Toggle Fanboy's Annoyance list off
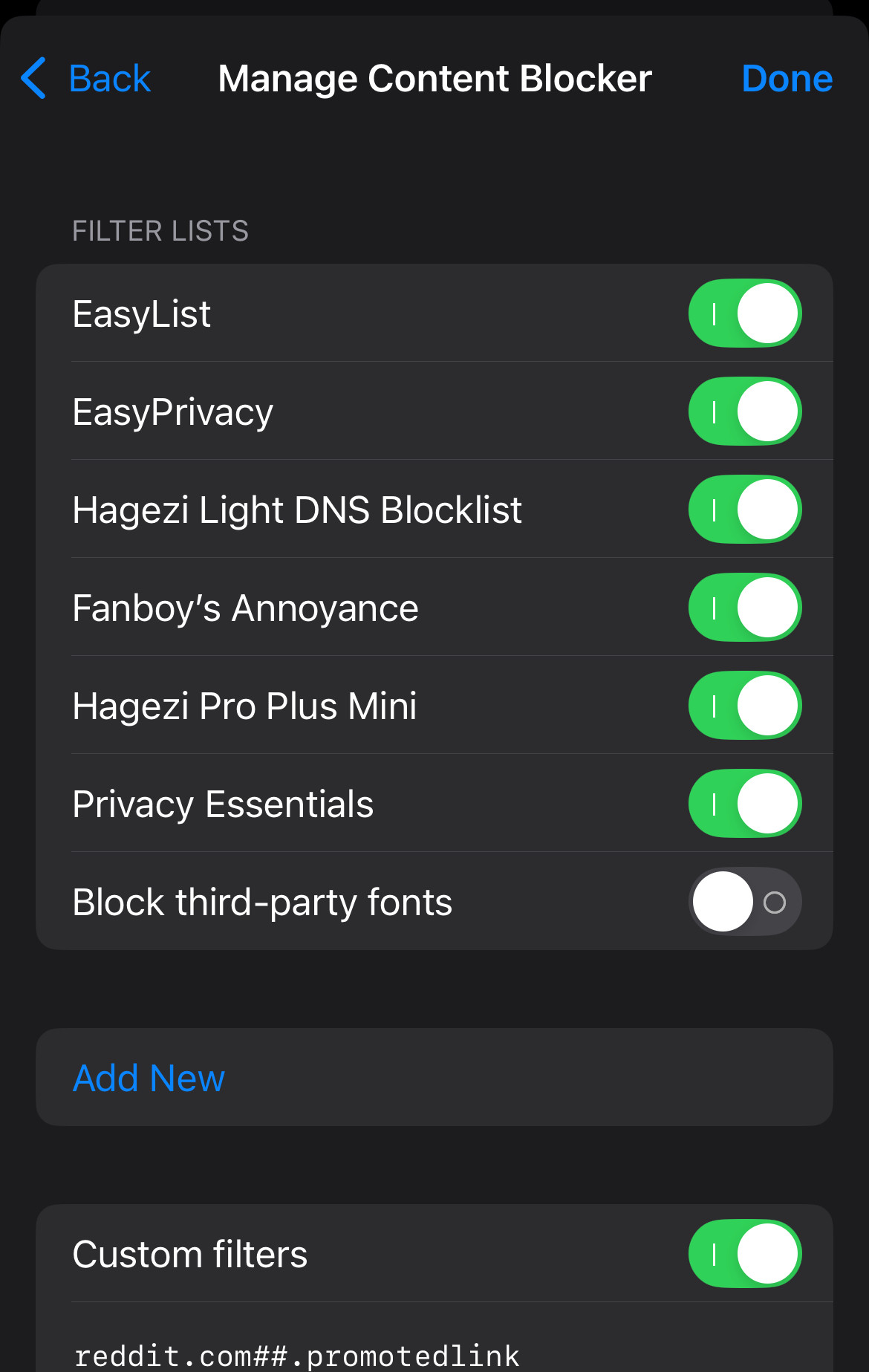The height and width of the screenshot is (1372, 869). pyautogui.click(x=744, y=608)
